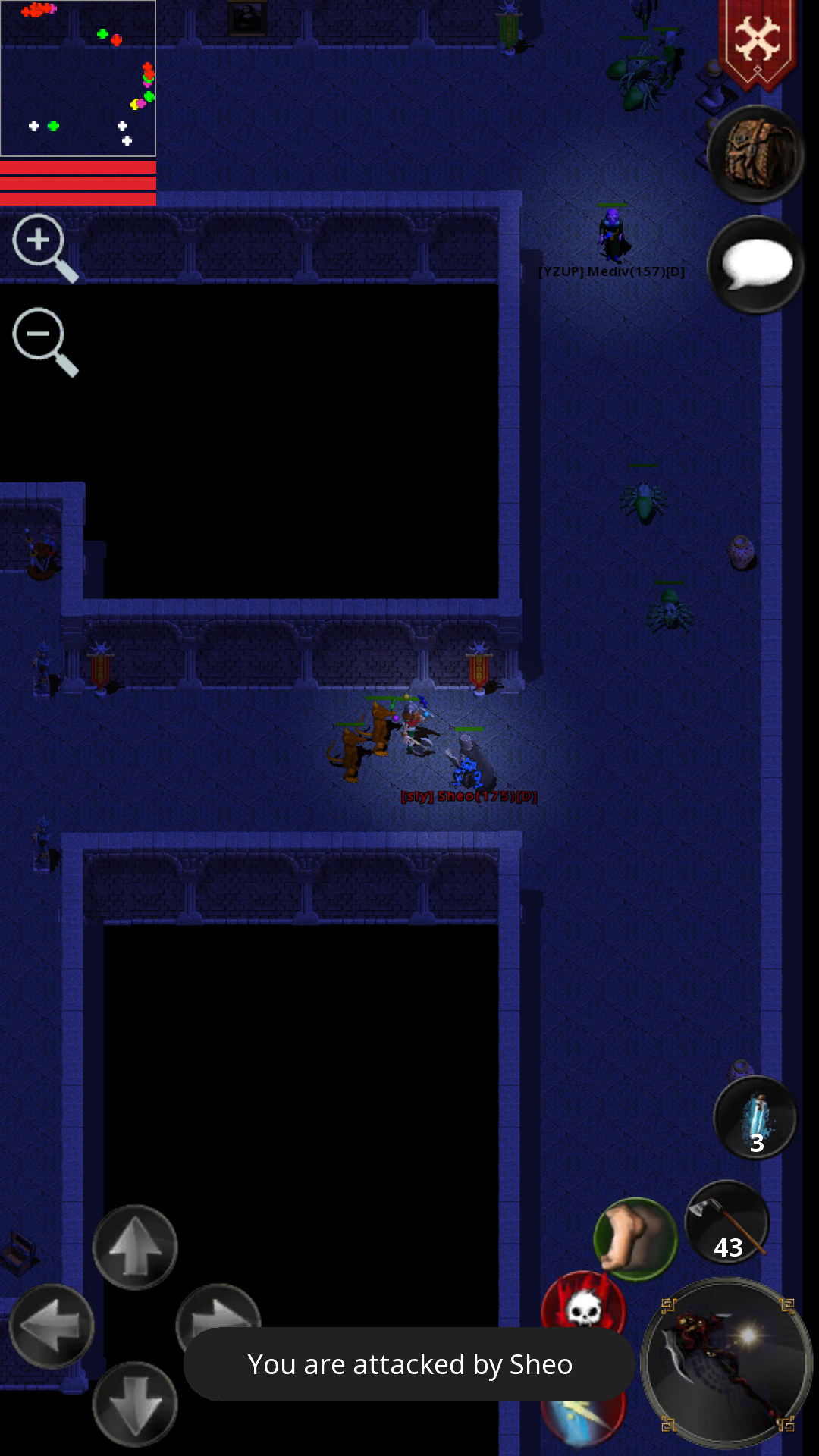Zoom out with the minus magnifier
819x1456 pixels.
[42, 339]
